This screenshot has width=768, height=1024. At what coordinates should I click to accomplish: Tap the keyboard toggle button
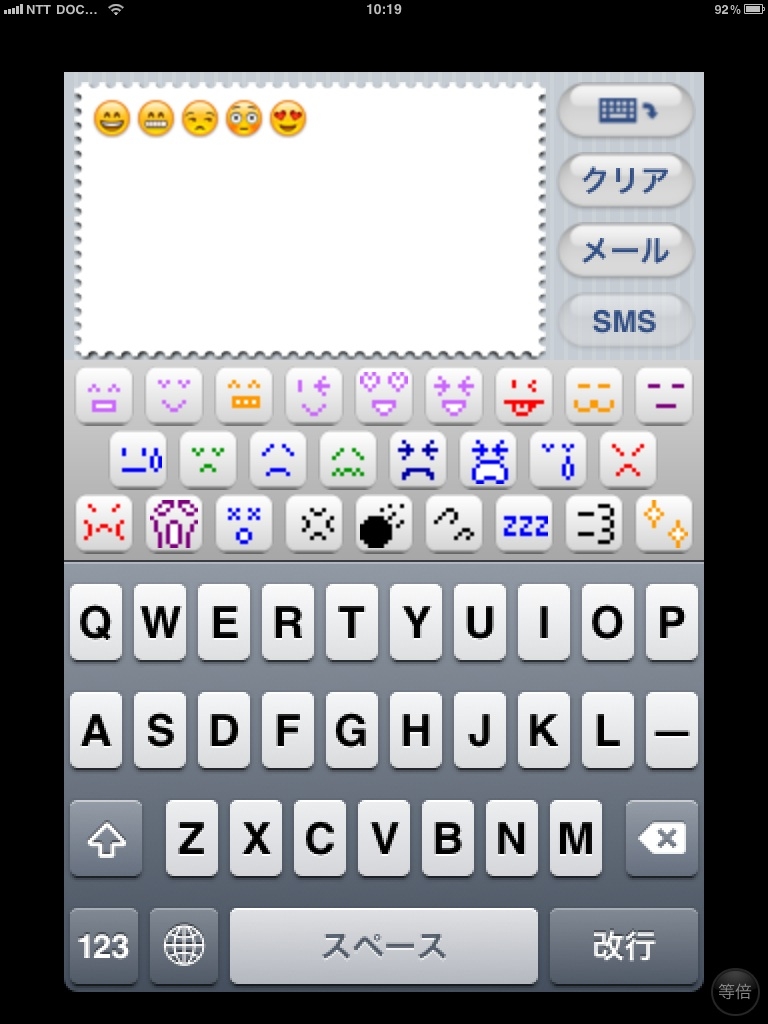(625, 110)
